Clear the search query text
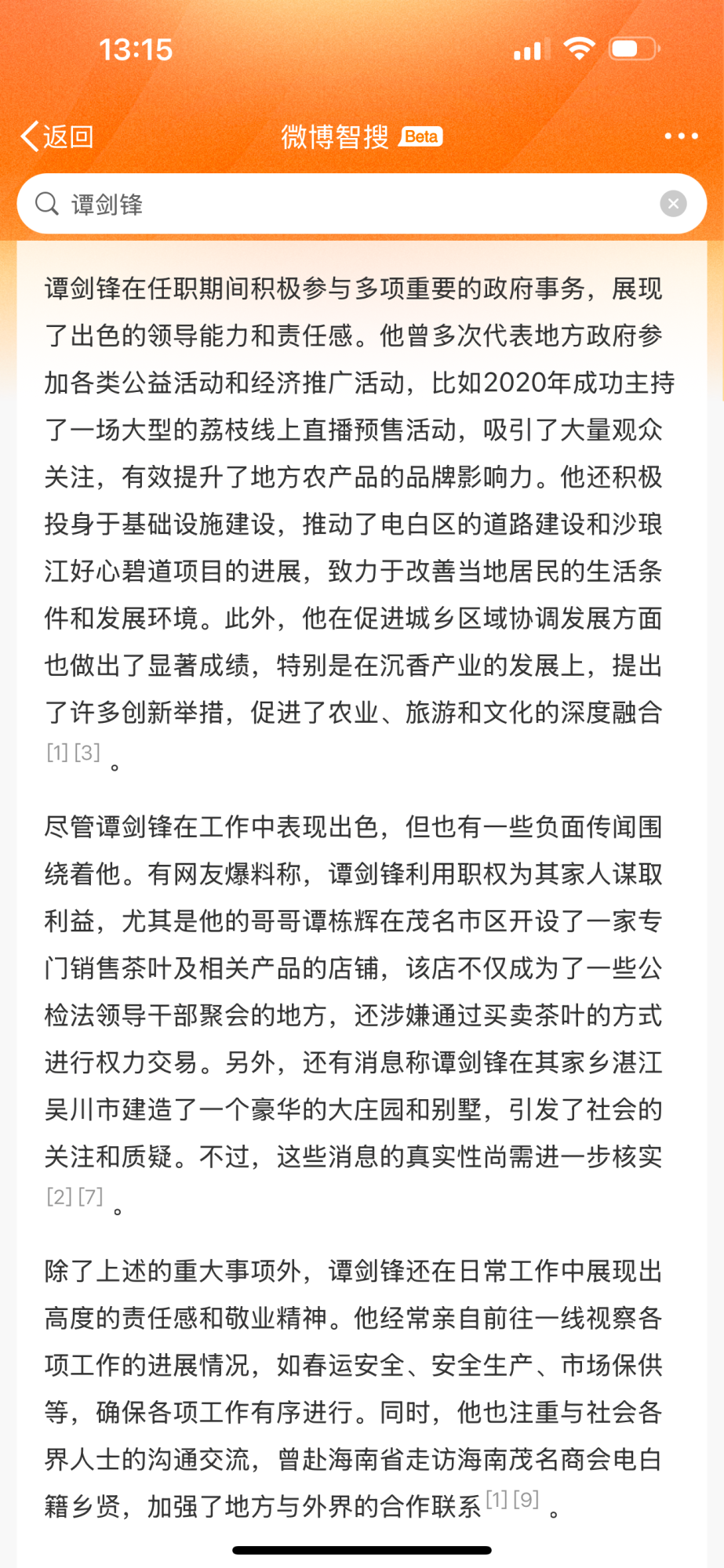Image resolution: width=724 pixels, height=1568 pixels. point(673,204)
